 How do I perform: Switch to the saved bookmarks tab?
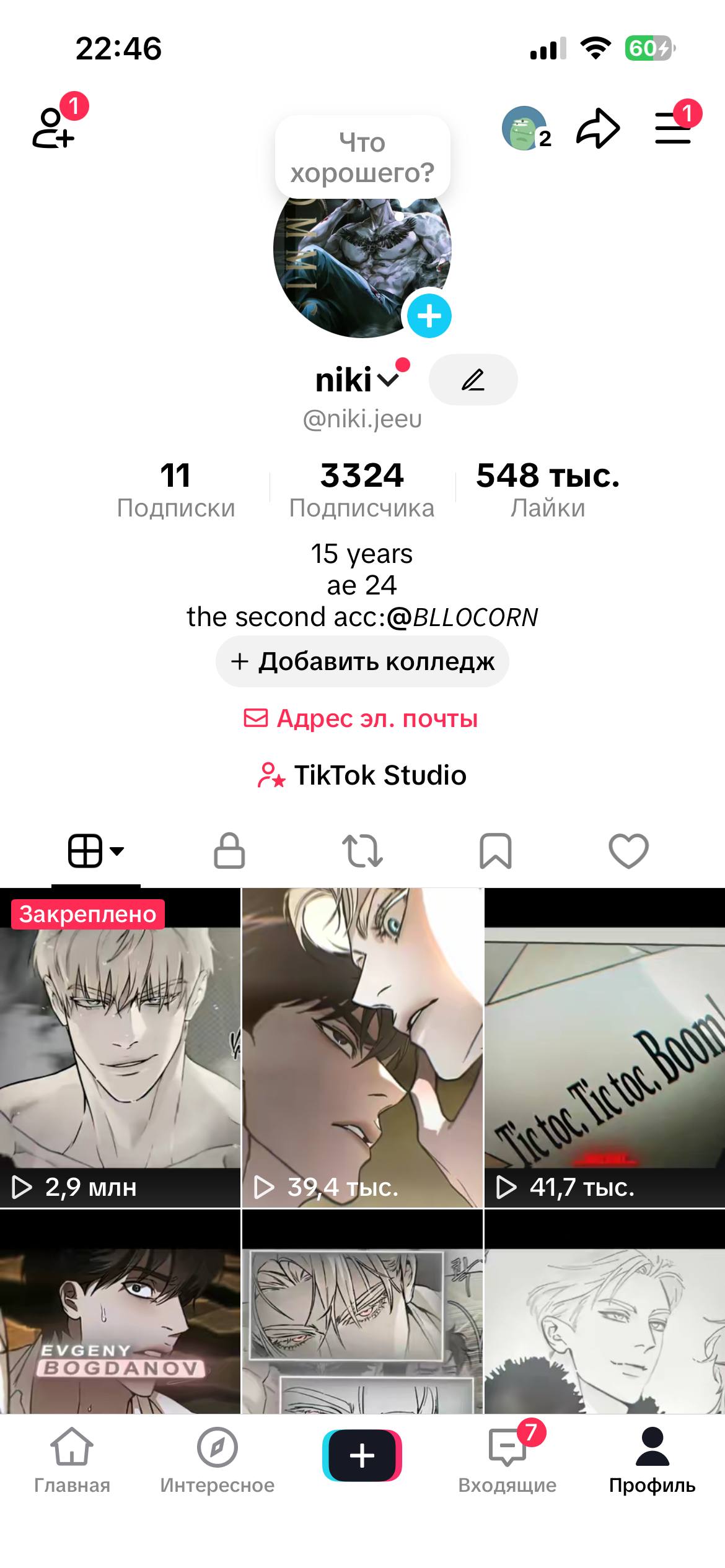tap(496, 851)
